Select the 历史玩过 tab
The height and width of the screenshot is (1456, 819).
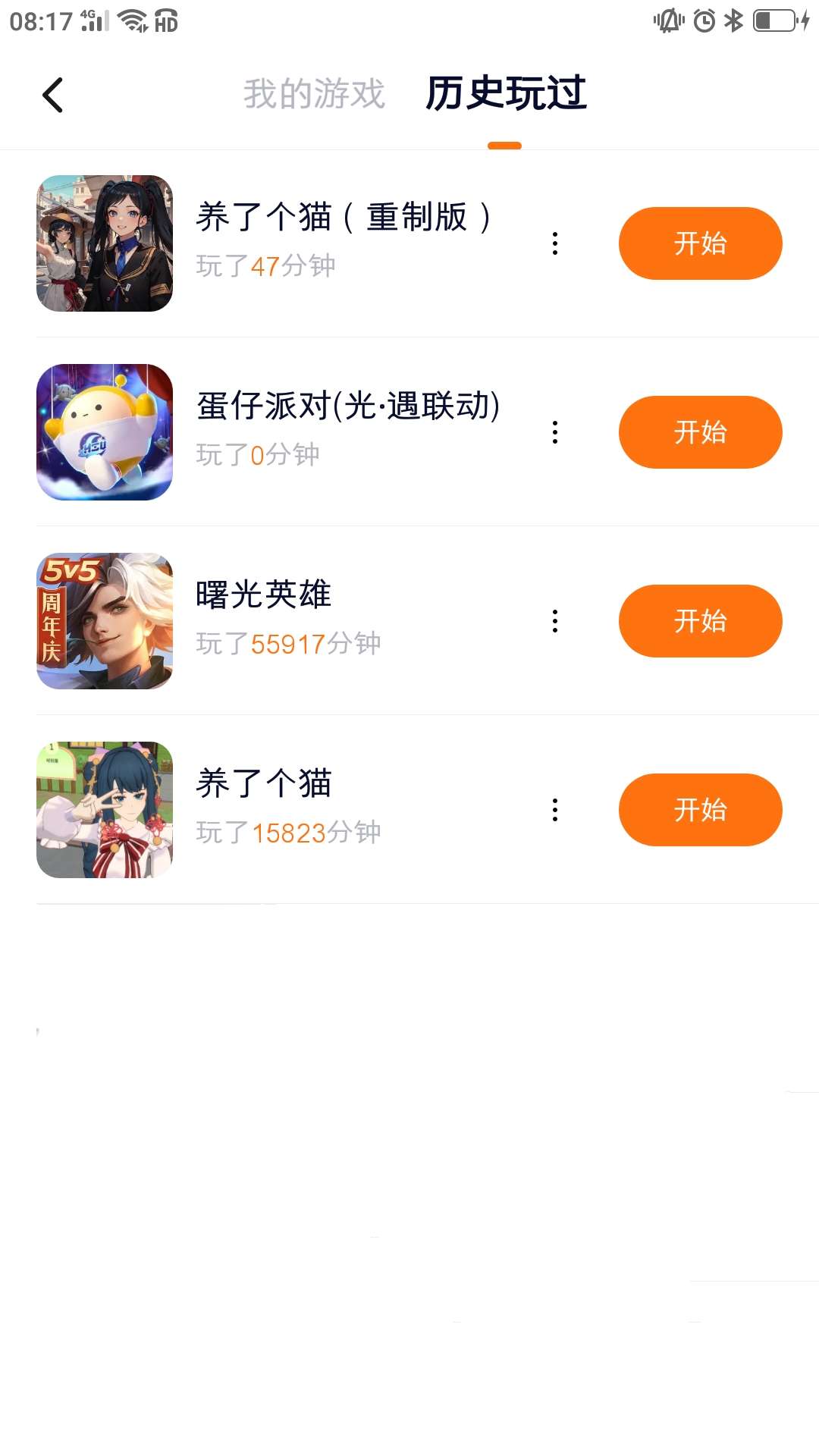pos(506,94)
